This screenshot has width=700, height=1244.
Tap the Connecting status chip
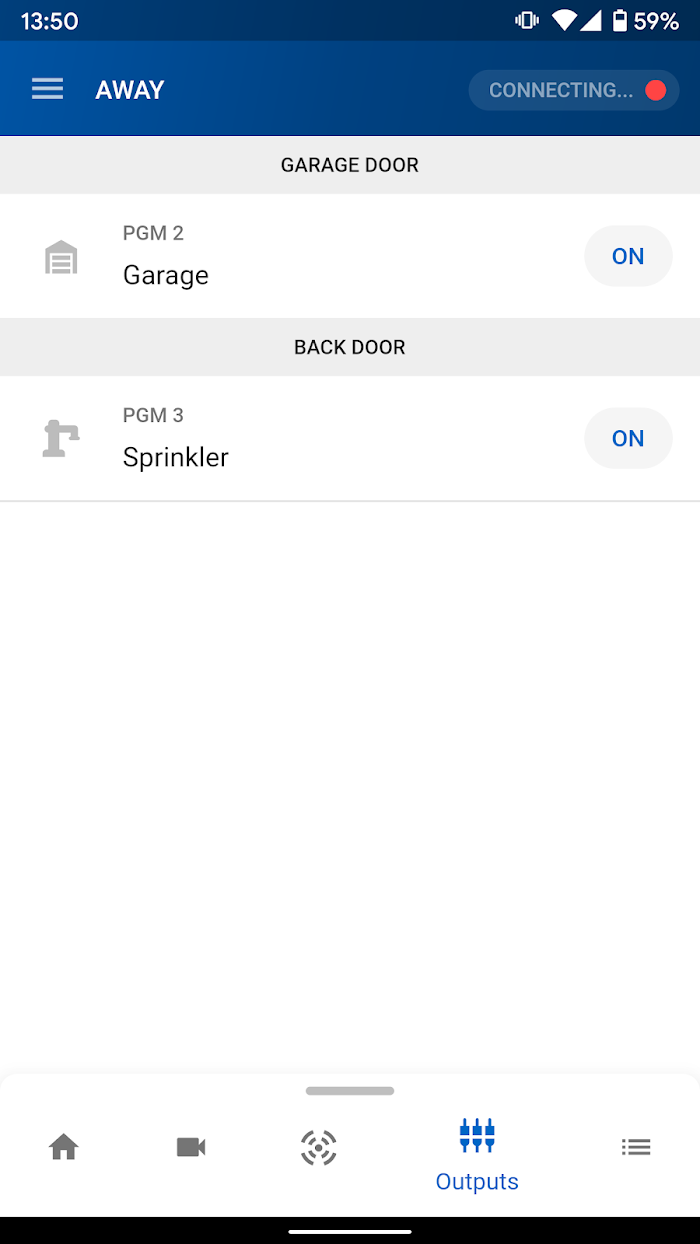click(x=574, y=90)
